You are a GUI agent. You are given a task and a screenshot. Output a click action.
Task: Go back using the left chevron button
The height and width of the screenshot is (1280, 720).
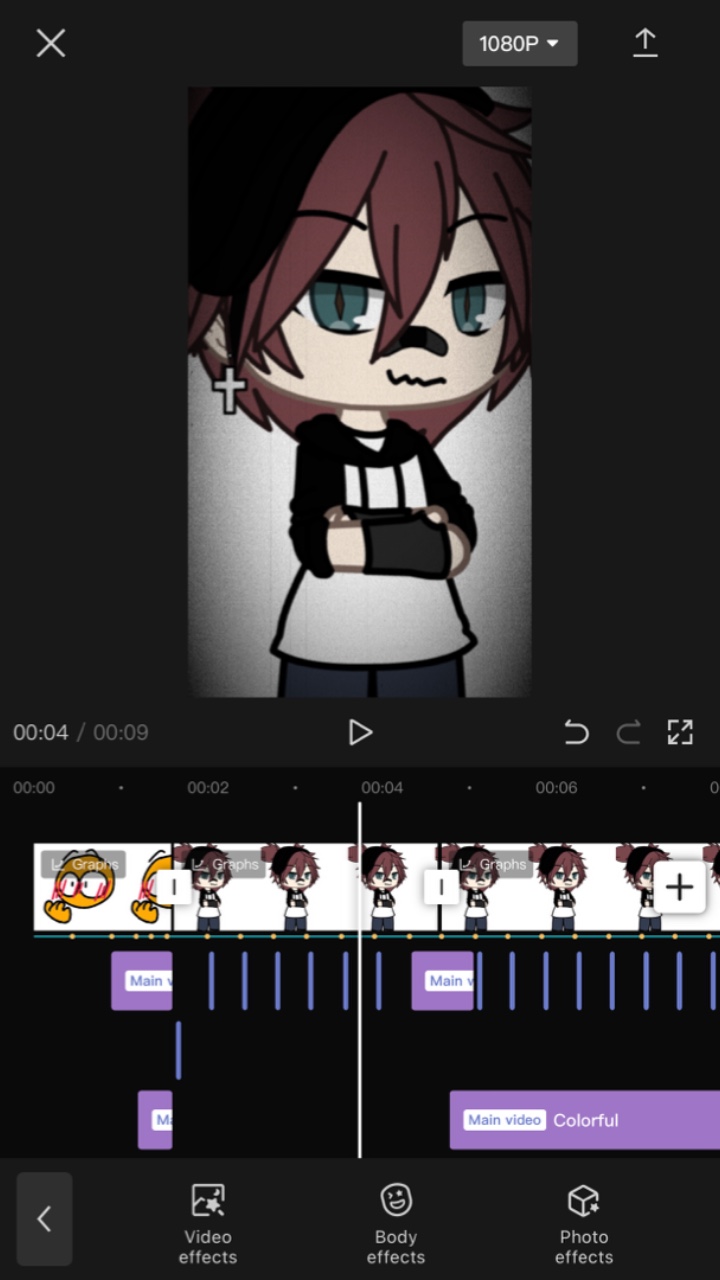(44, 1218)
